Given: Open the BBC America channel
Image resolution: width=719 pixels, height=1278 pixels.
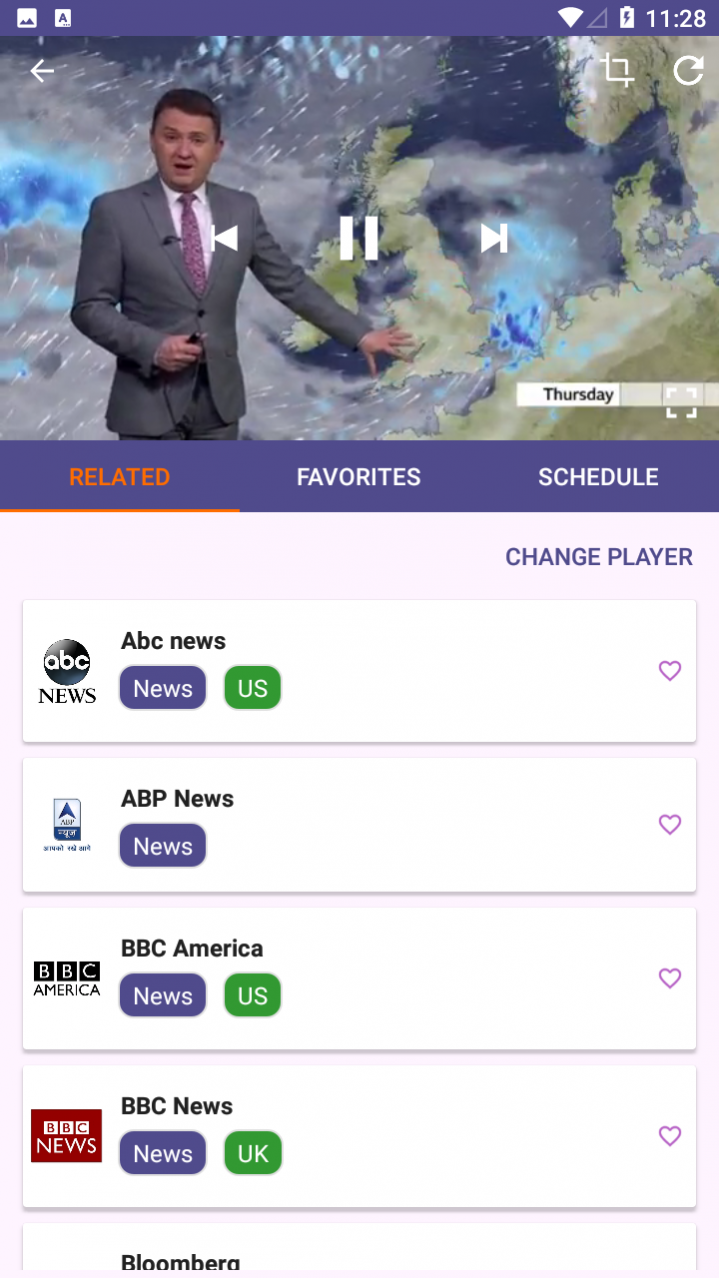Looking at the screenshot, I should (359, 979).
